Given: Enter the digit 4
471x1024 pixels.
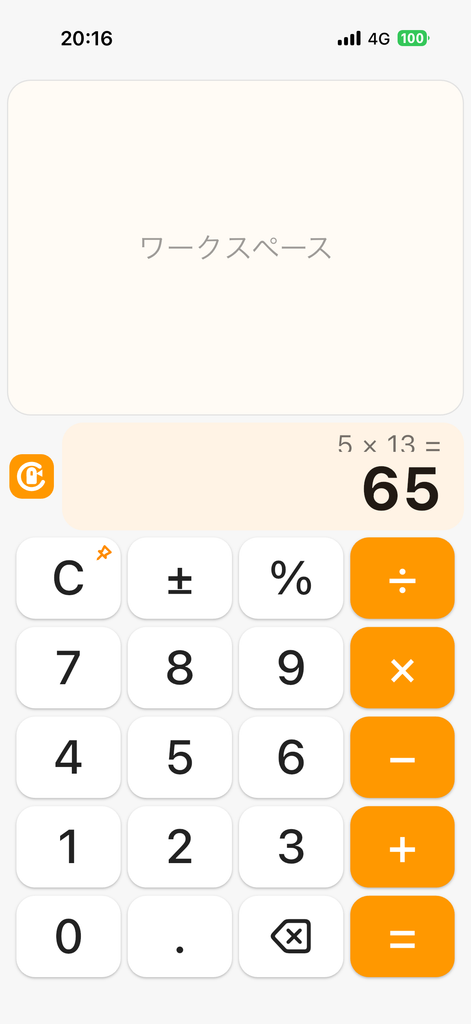Looking at the screenshot, I should point(69,758).
